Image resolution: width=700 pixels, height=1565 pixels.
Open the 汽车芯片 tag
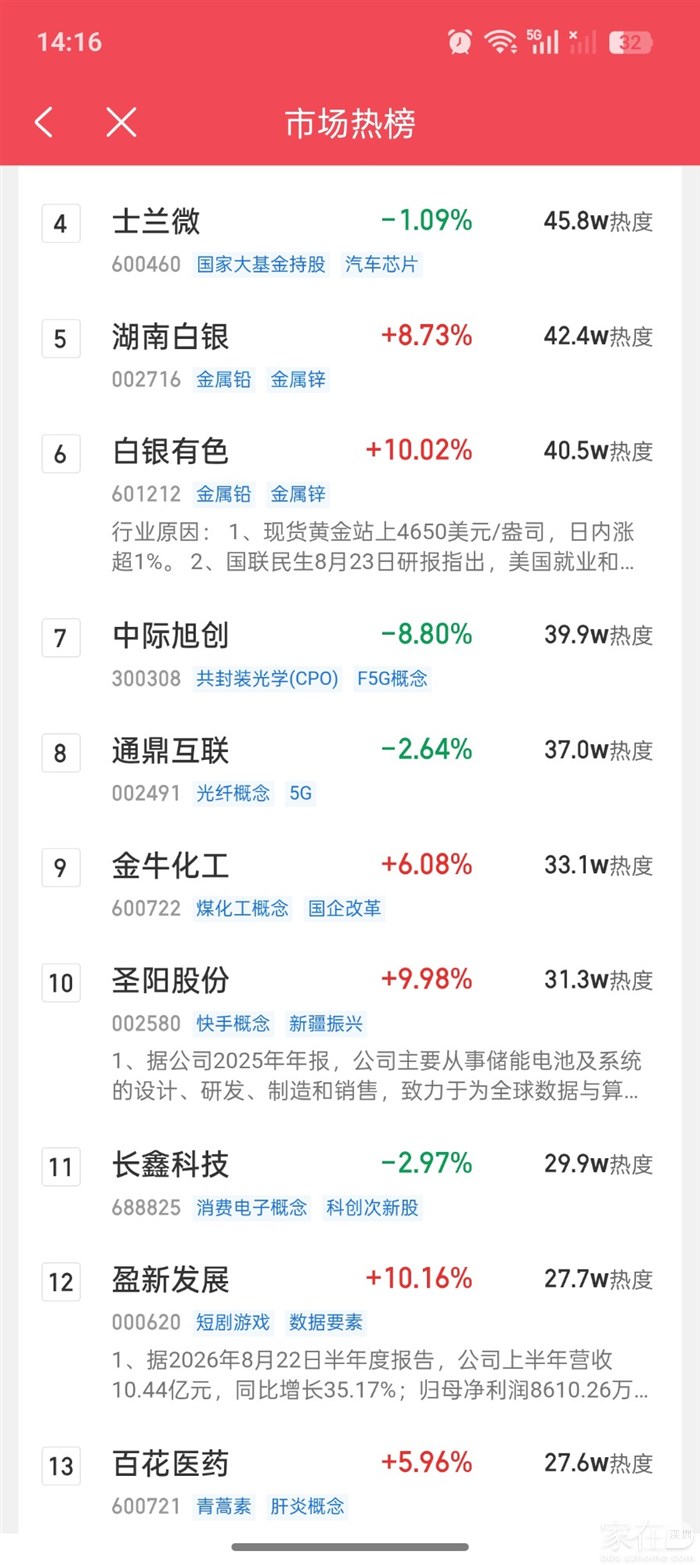381,265
